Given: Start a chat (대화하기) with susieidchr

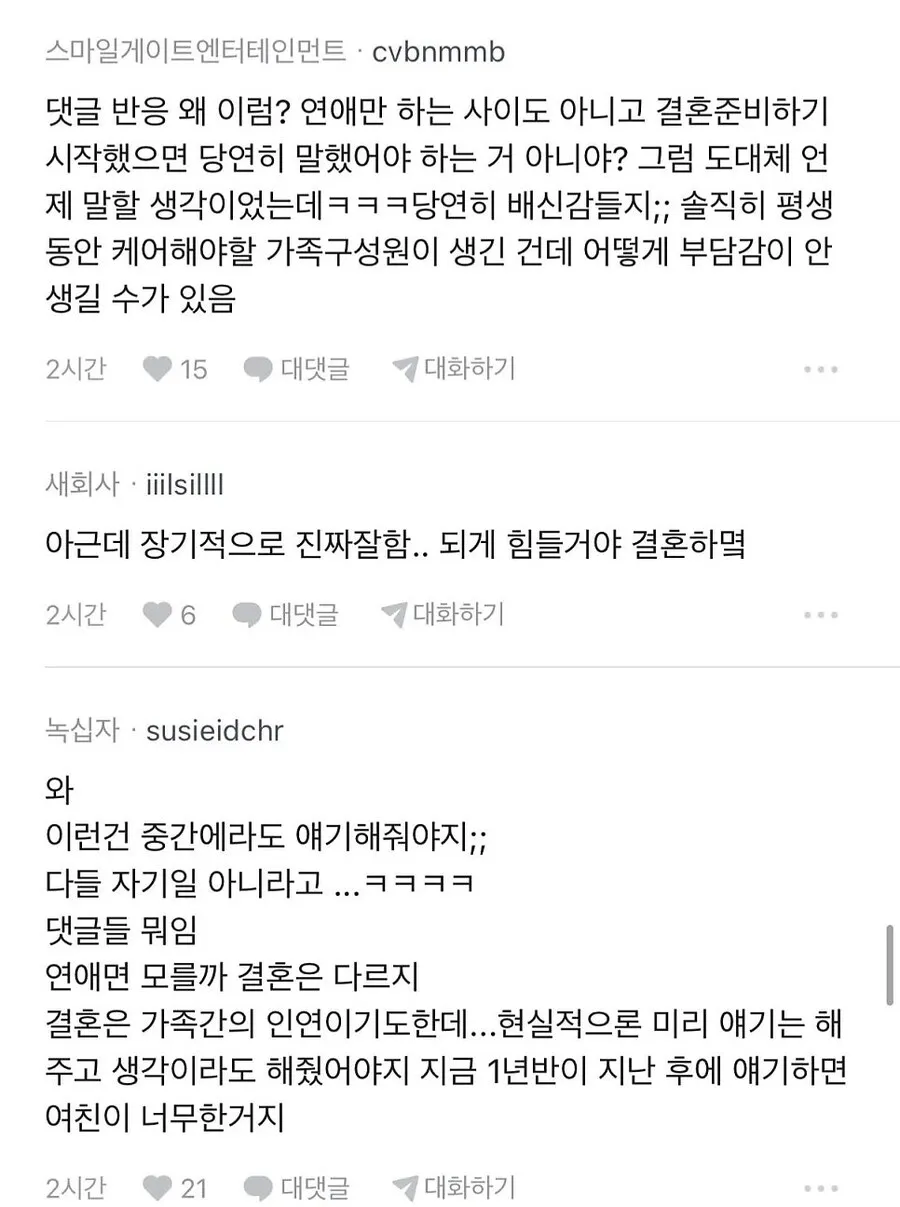Looking at the screenshot, I should point(453,1187).
